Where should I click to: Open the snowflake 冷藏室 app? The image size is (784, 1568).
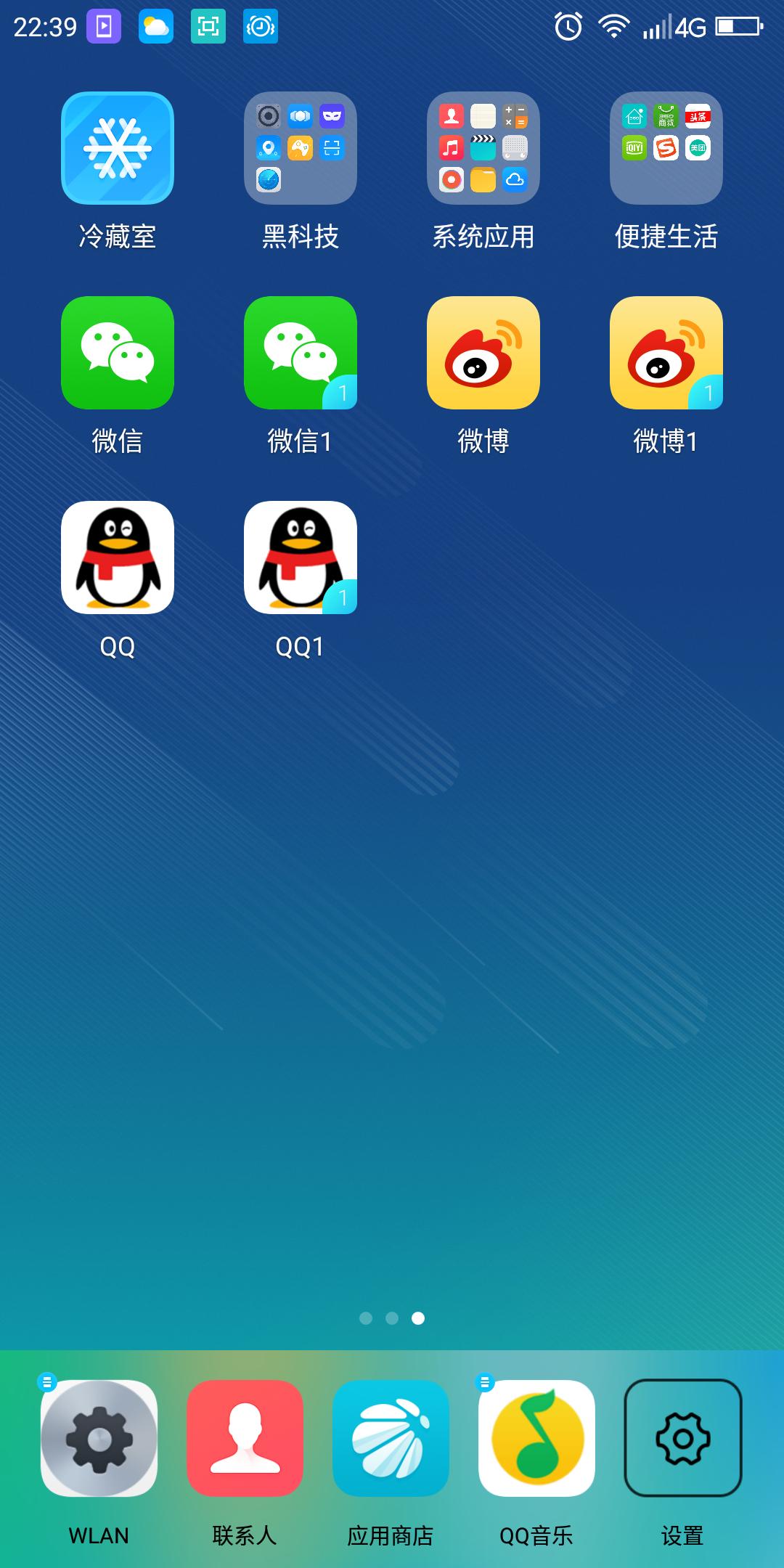[x=117, y=149]
